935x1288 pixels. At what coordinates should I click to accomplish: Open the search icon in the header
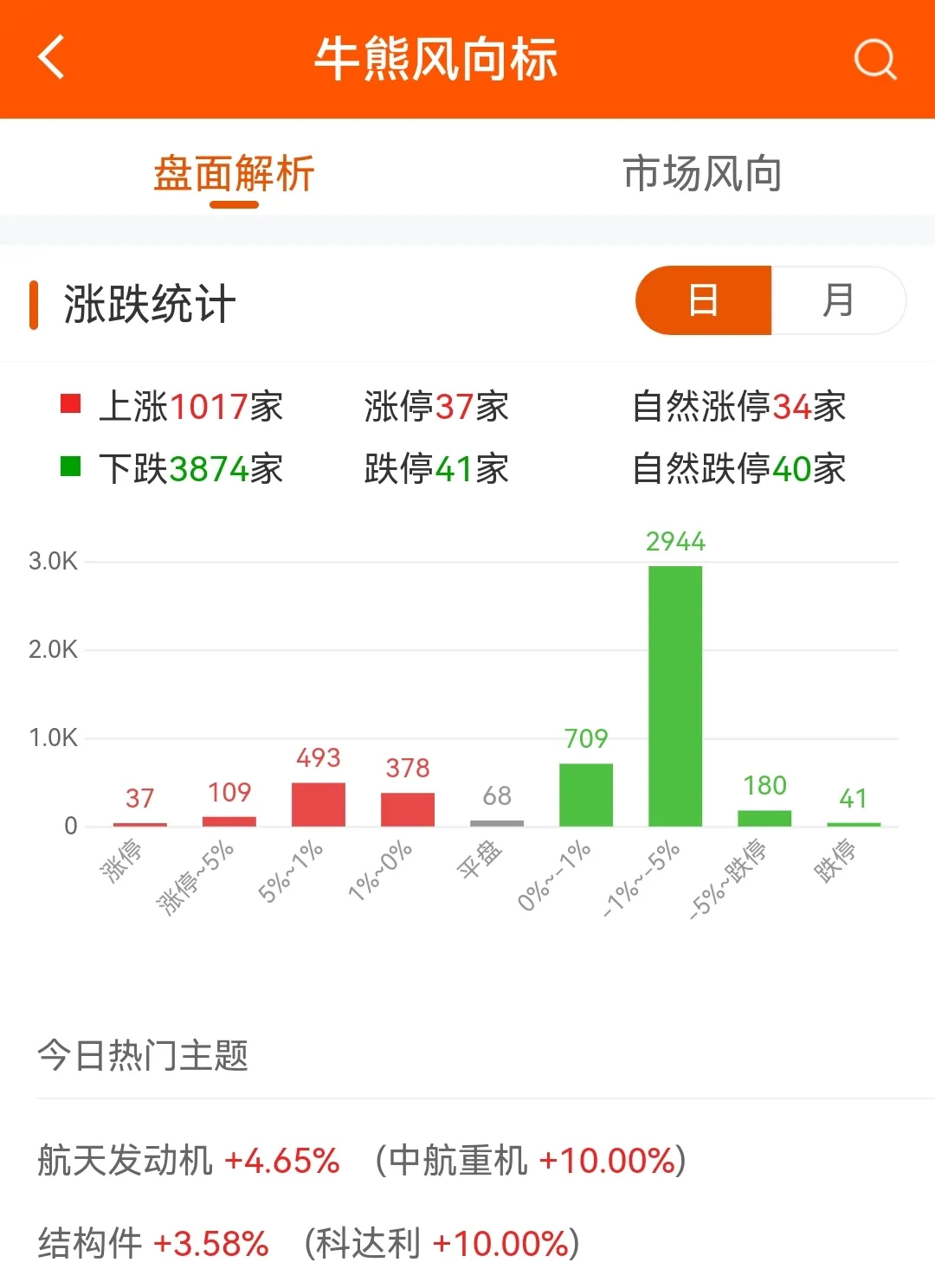pos(874,59)
